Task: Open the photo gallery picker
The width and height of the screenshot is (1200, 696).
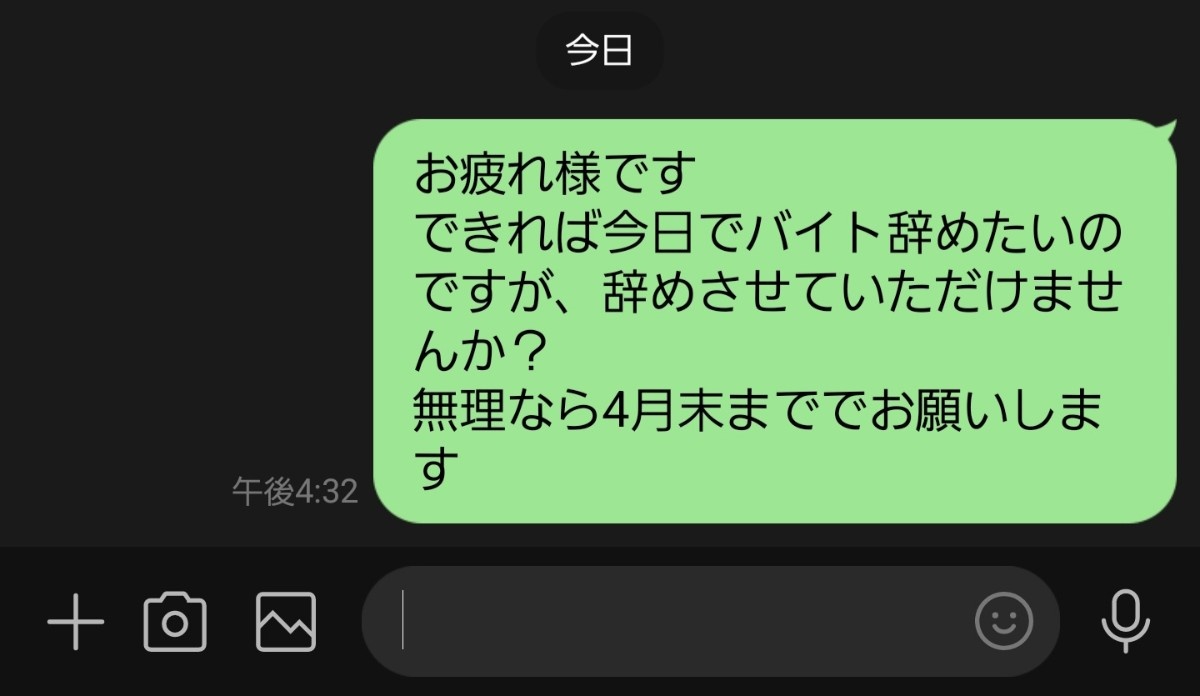Action: [286, 621]
